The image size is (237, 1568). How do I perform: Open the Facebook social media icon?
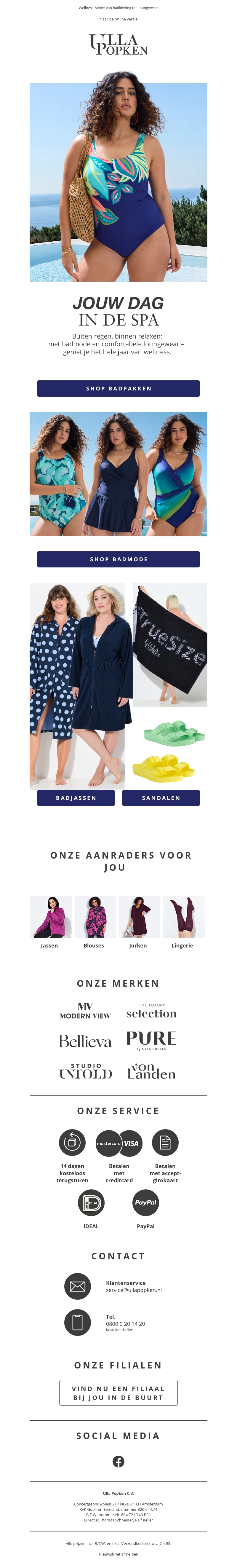tap(118, 1462)
